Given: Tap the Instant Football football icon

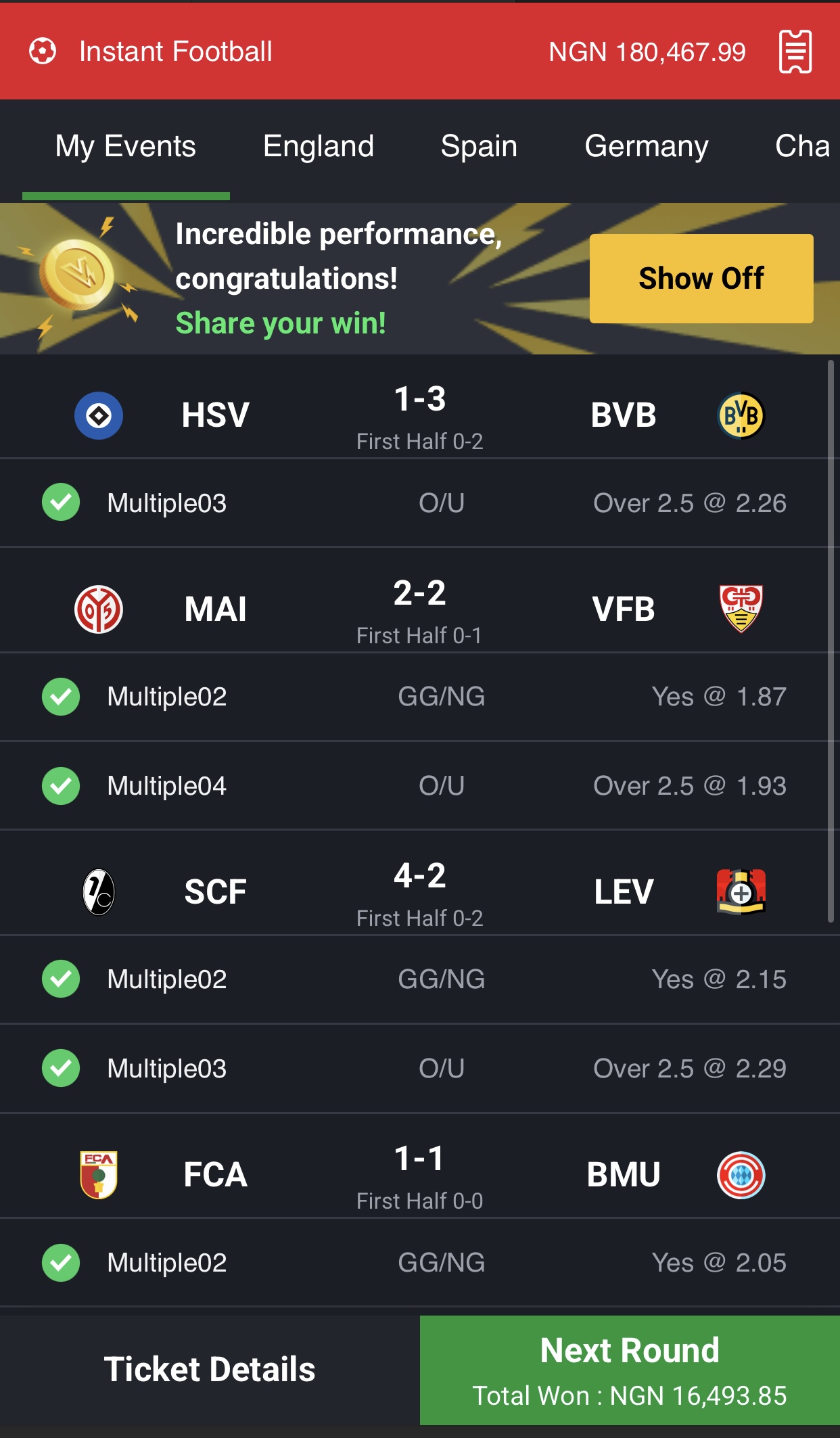Looking at the screenshot, I should (x=43, y=51).
